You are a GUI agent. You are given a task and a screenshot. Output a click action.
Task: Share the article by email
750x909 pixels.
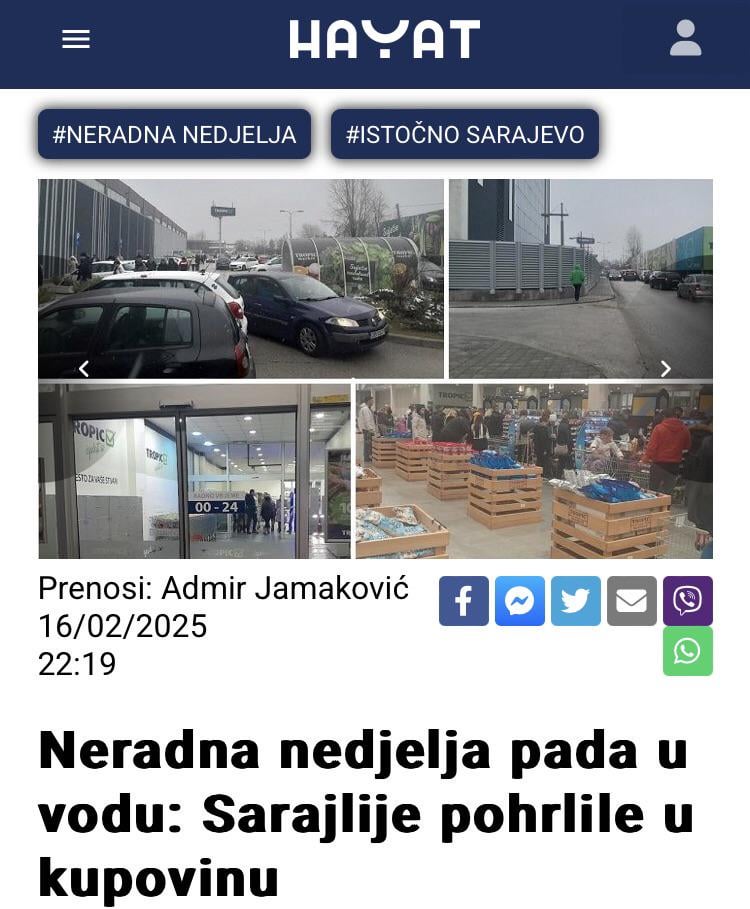tap(632, 601)
